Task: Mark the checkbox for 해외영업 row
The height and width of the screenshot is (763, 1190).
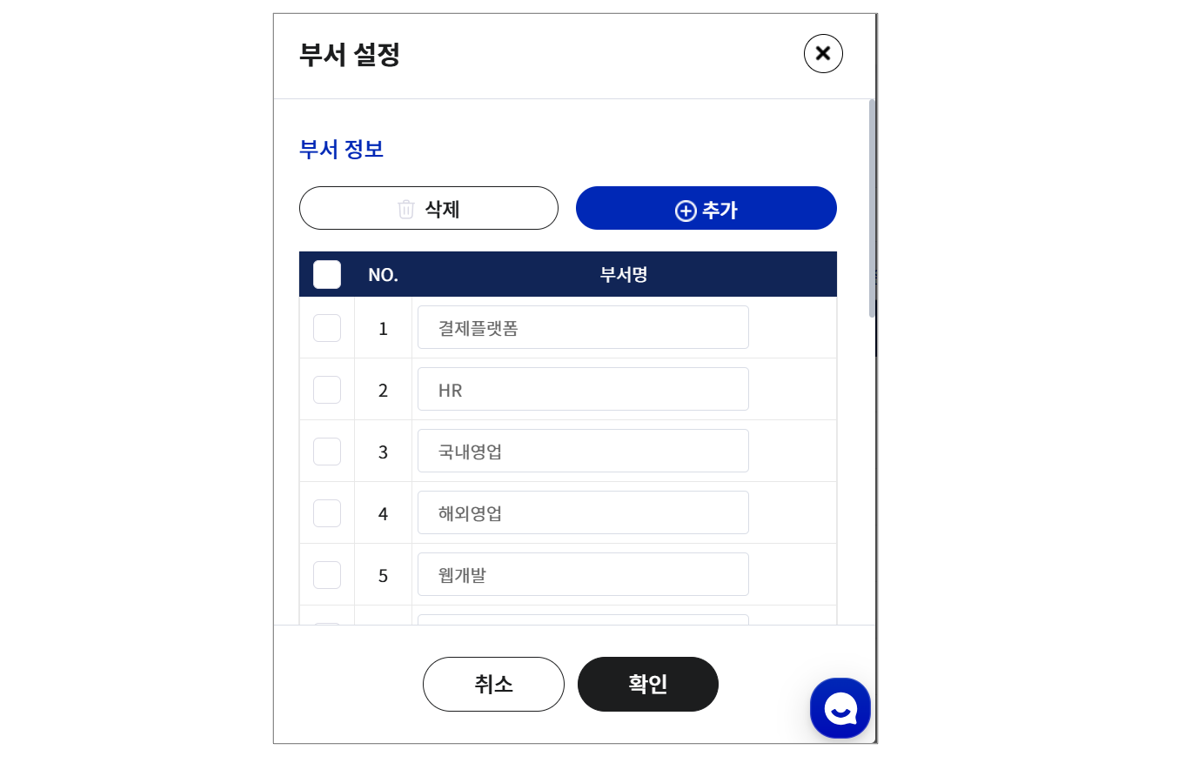Action: pos(327,513)
